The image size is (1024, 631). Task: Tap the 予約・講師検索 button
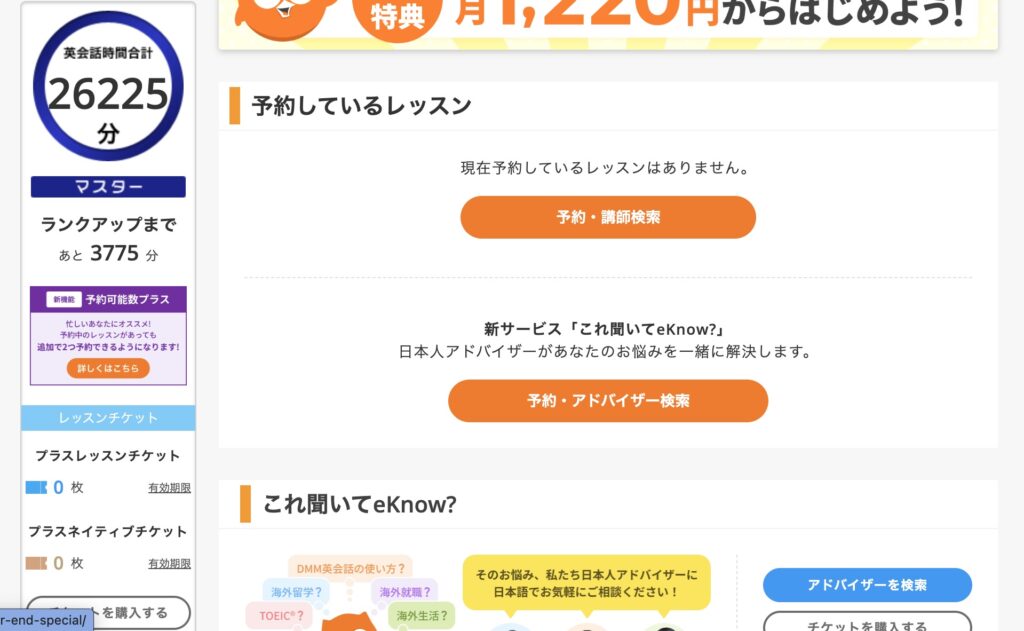coord(607,217)
